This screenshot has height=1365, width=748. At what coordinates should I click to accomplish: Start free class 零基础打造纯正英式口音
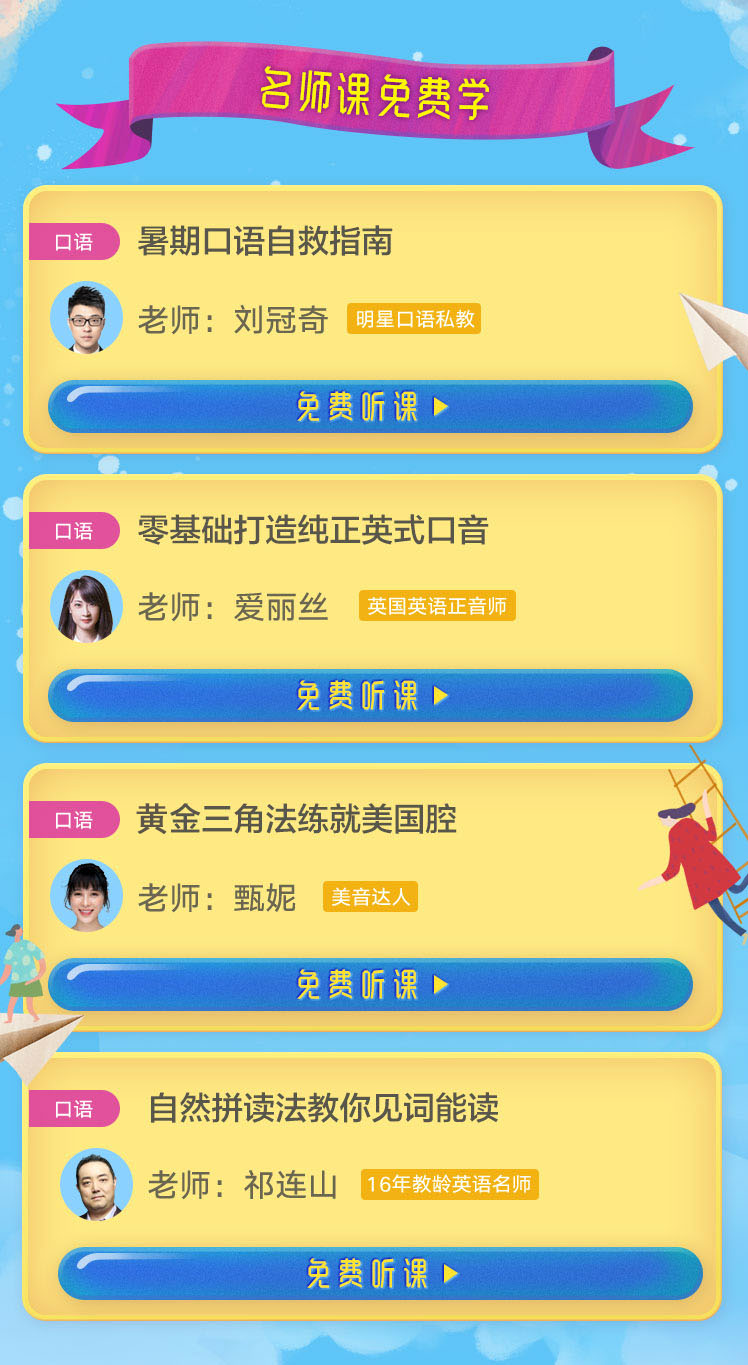tap(370, 695)
